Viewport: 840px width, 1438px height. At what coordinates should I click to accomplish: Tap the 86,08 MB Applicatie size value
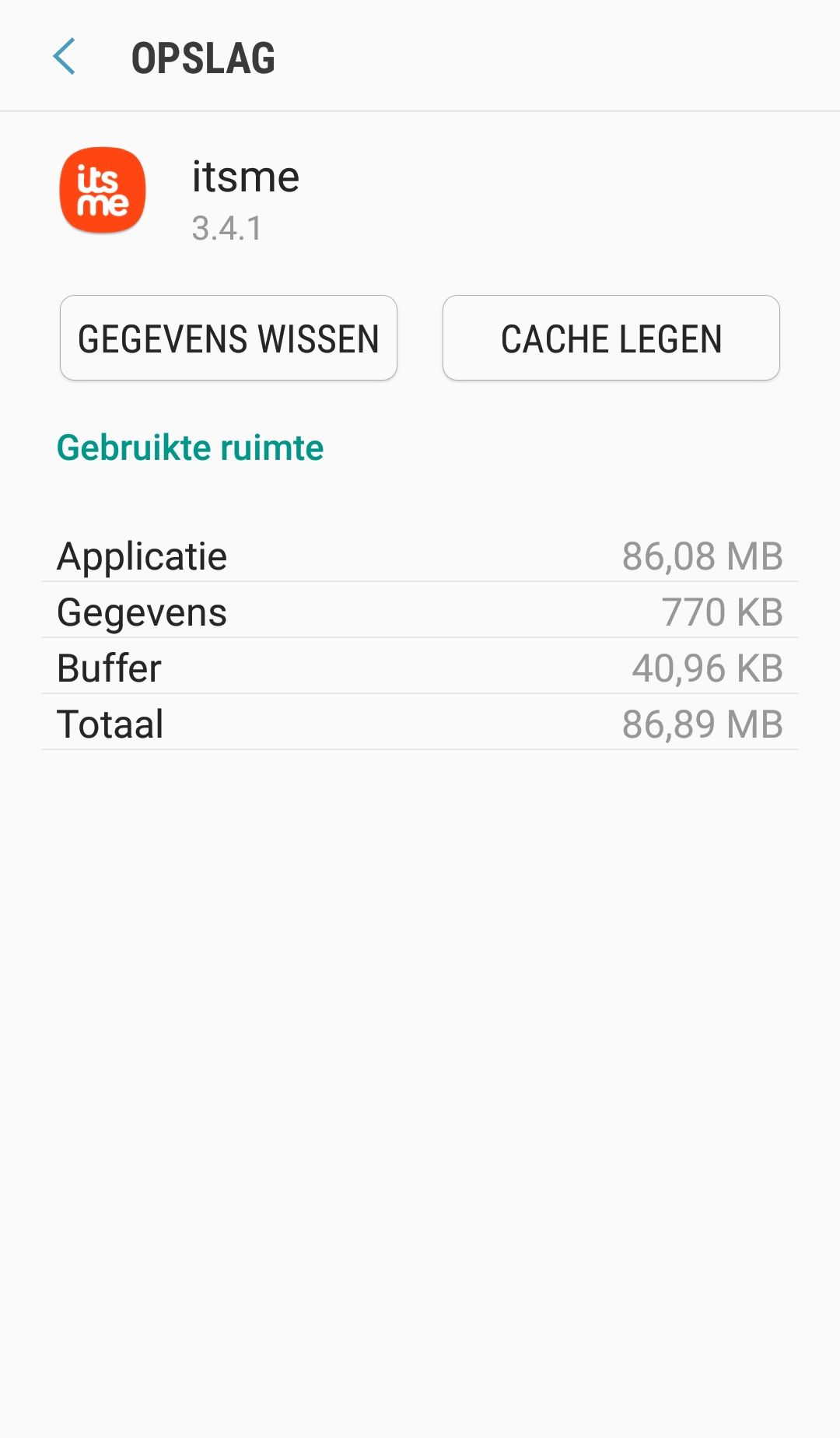tap(703, 556)
